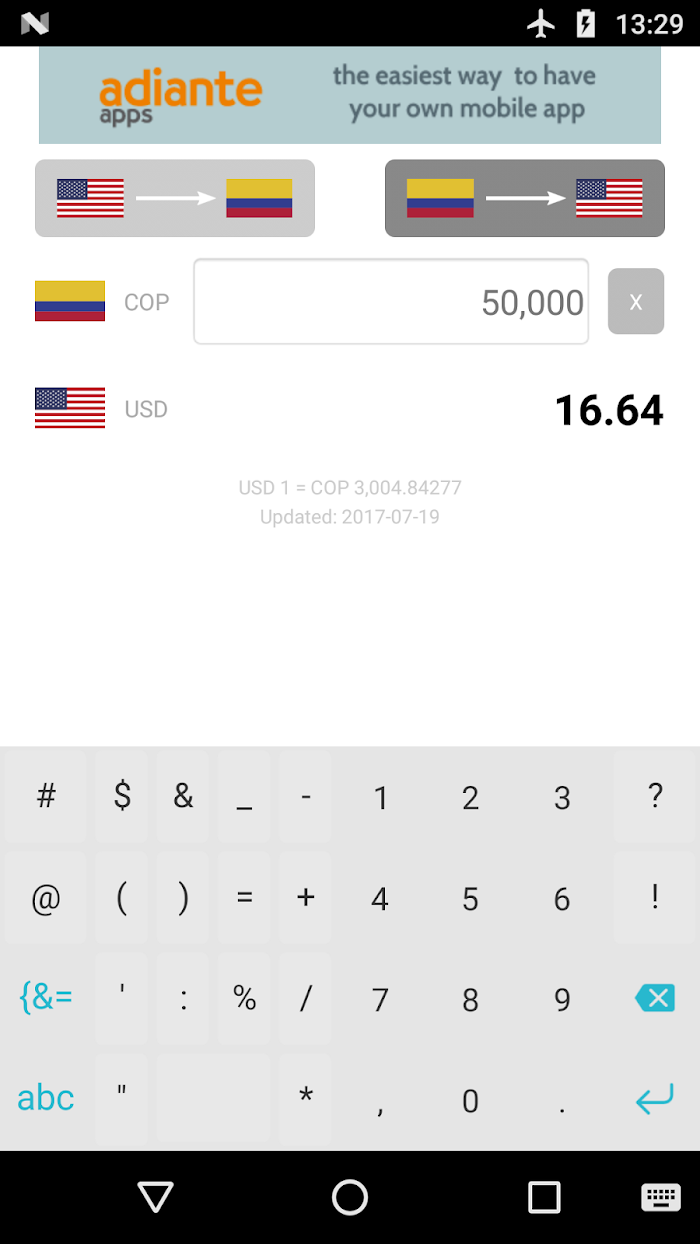Open the Adiante apps ad banner
The height and width of the screenshot is (1244, 700).
pyautogui.click(x=350, y=95)
